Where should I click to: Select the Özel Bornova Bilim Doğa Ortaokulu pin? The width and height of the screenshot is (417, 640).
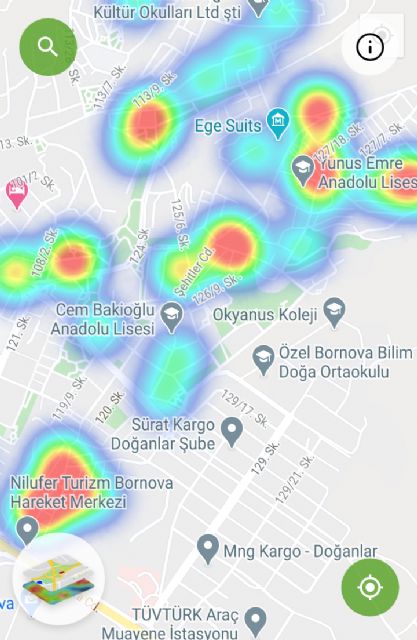click(x=263, y=360)
